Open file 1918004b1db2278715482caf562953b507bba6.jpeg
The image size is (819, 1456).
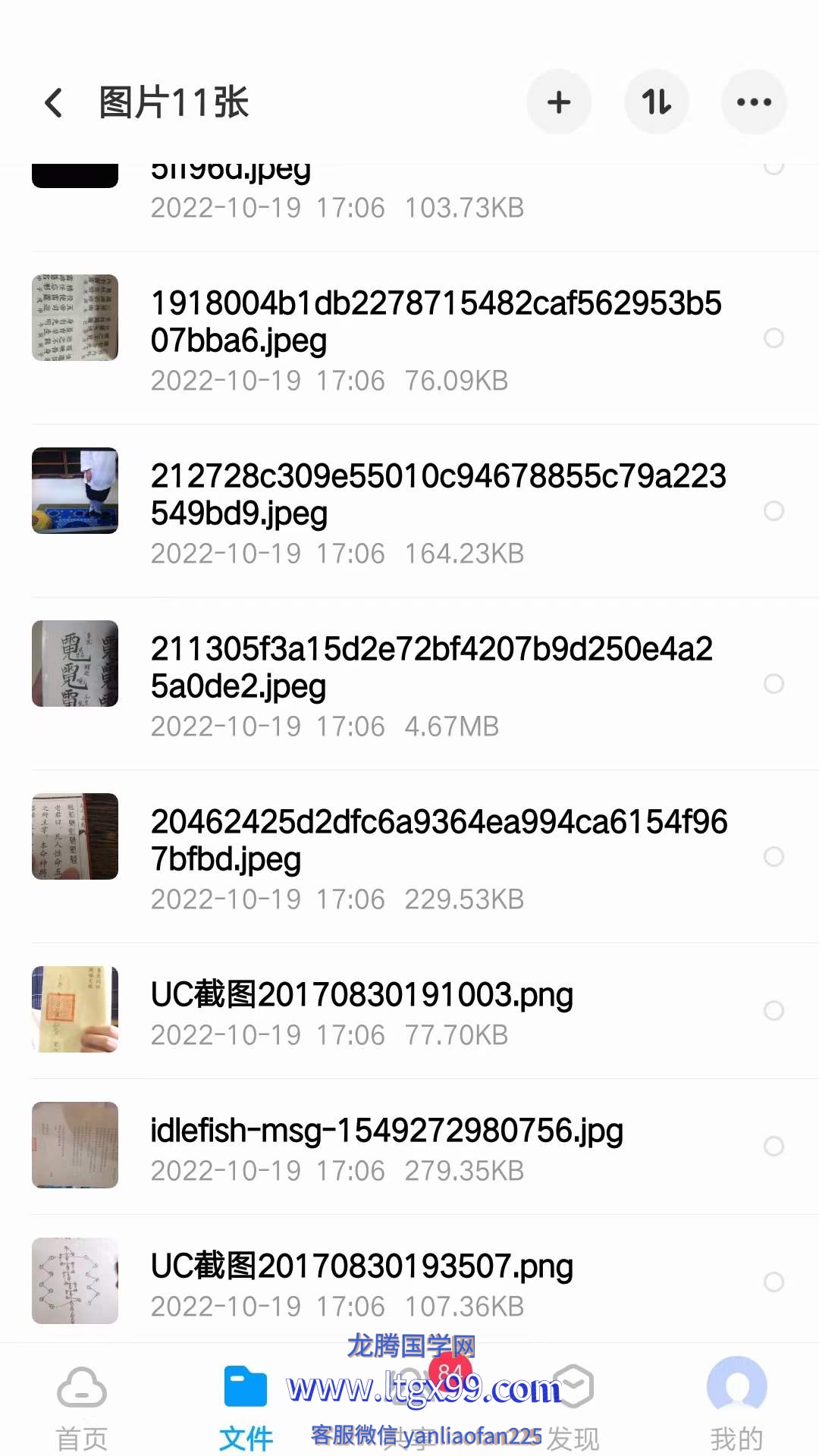coord(436,322)
